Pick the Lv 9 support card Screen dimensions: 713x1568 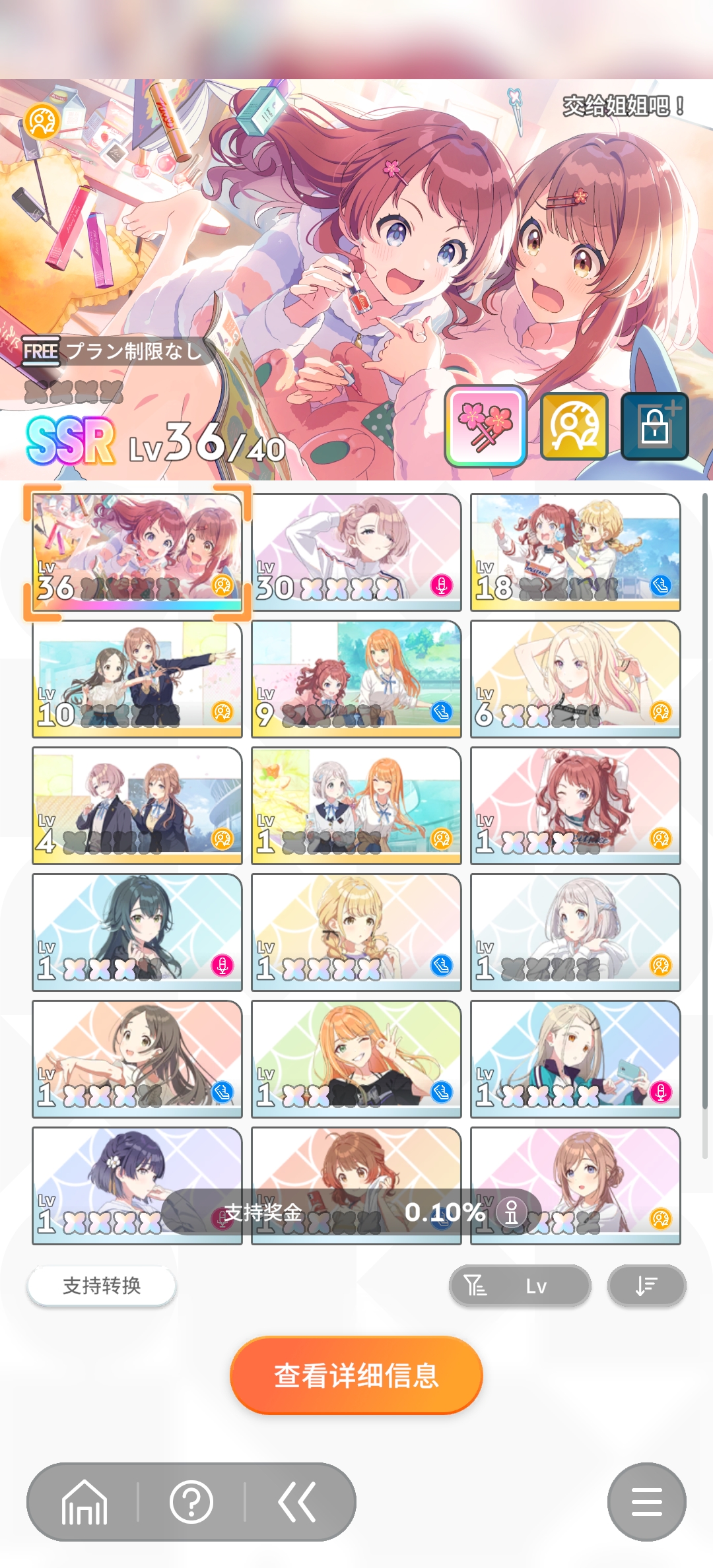pyautogui.click(x=356, y=678)
